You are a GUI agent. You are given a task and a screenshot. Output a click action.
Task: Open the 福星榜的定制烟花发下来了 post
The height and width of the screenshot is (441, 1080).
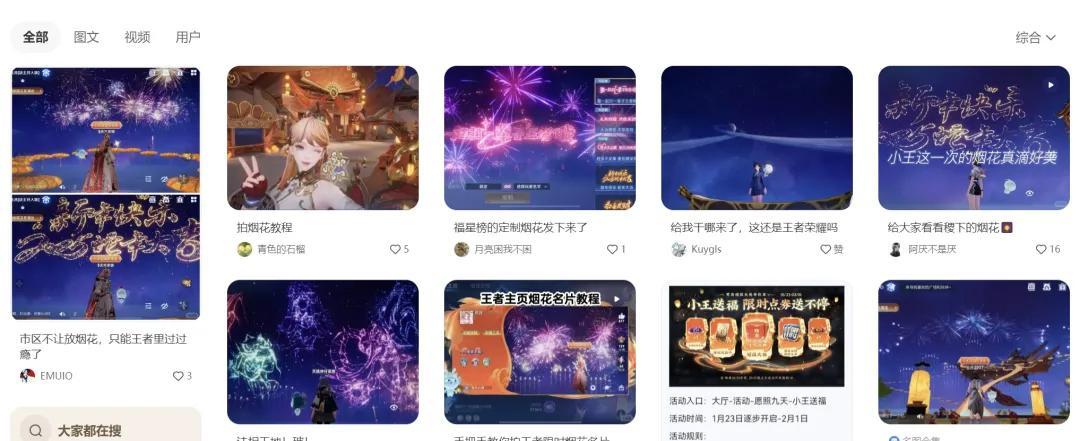[x=539, y=138]
